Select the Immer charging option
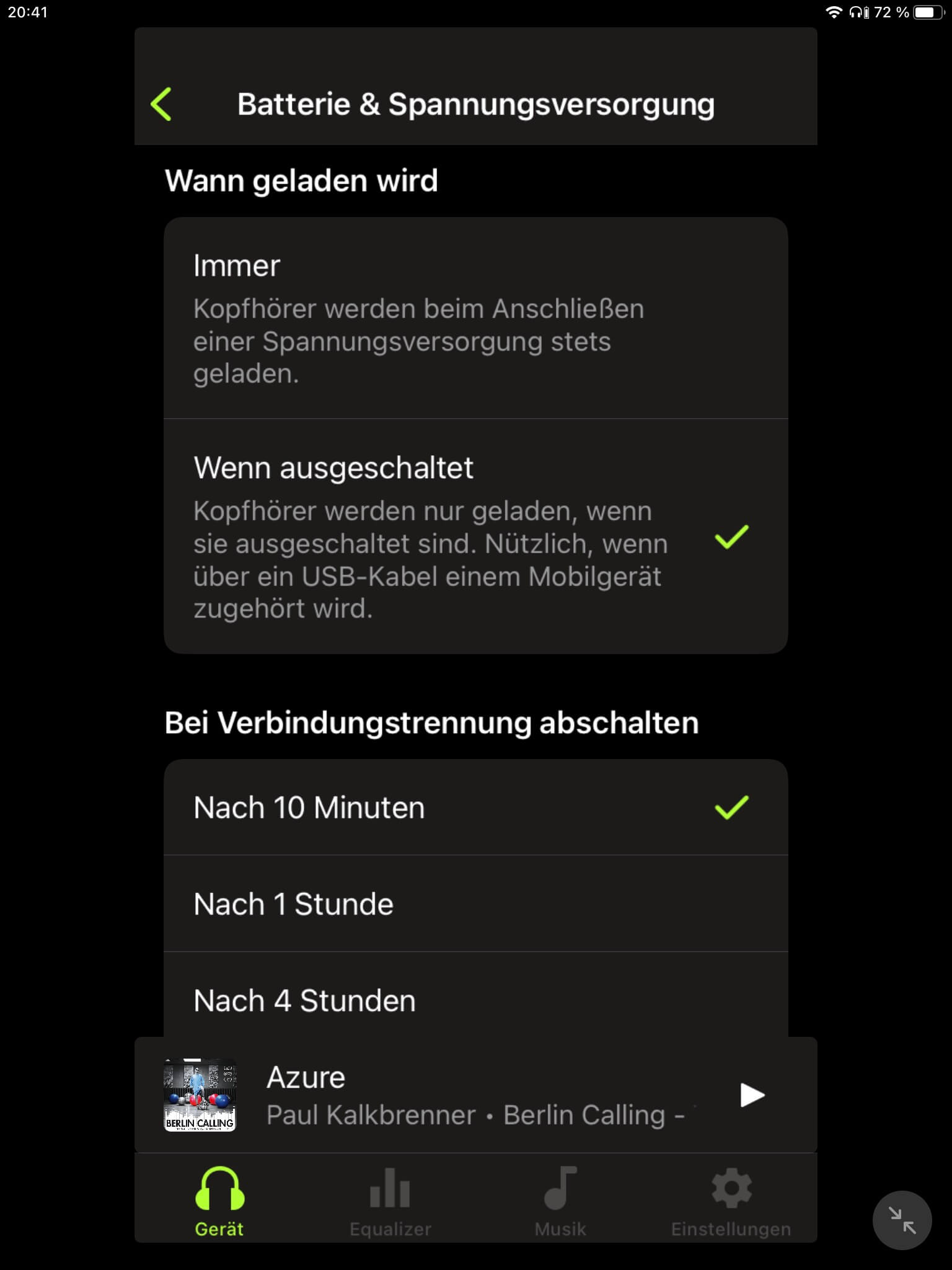 point(475,317)
